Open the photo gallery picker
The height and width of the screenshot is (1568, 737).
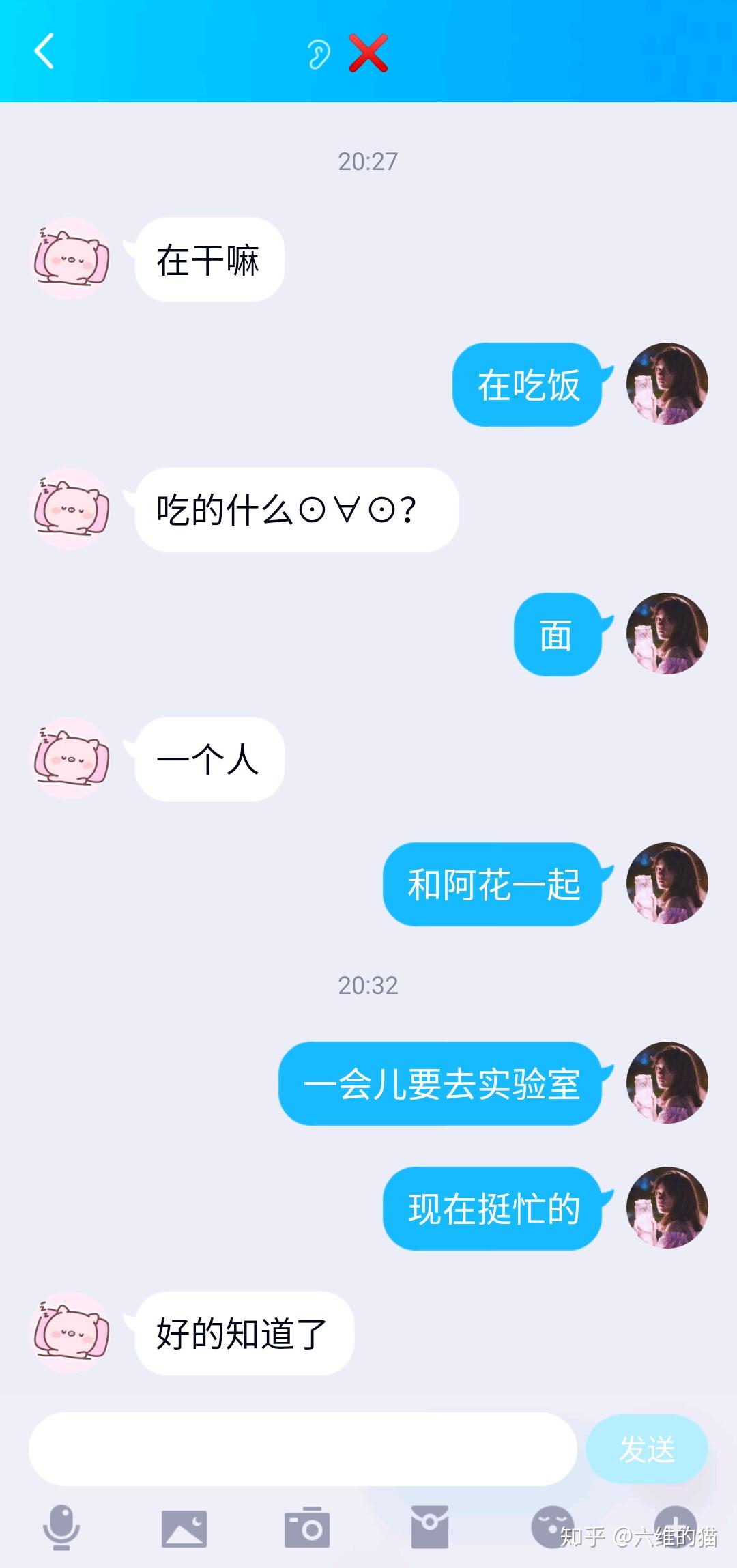(x=184, y=1528)
